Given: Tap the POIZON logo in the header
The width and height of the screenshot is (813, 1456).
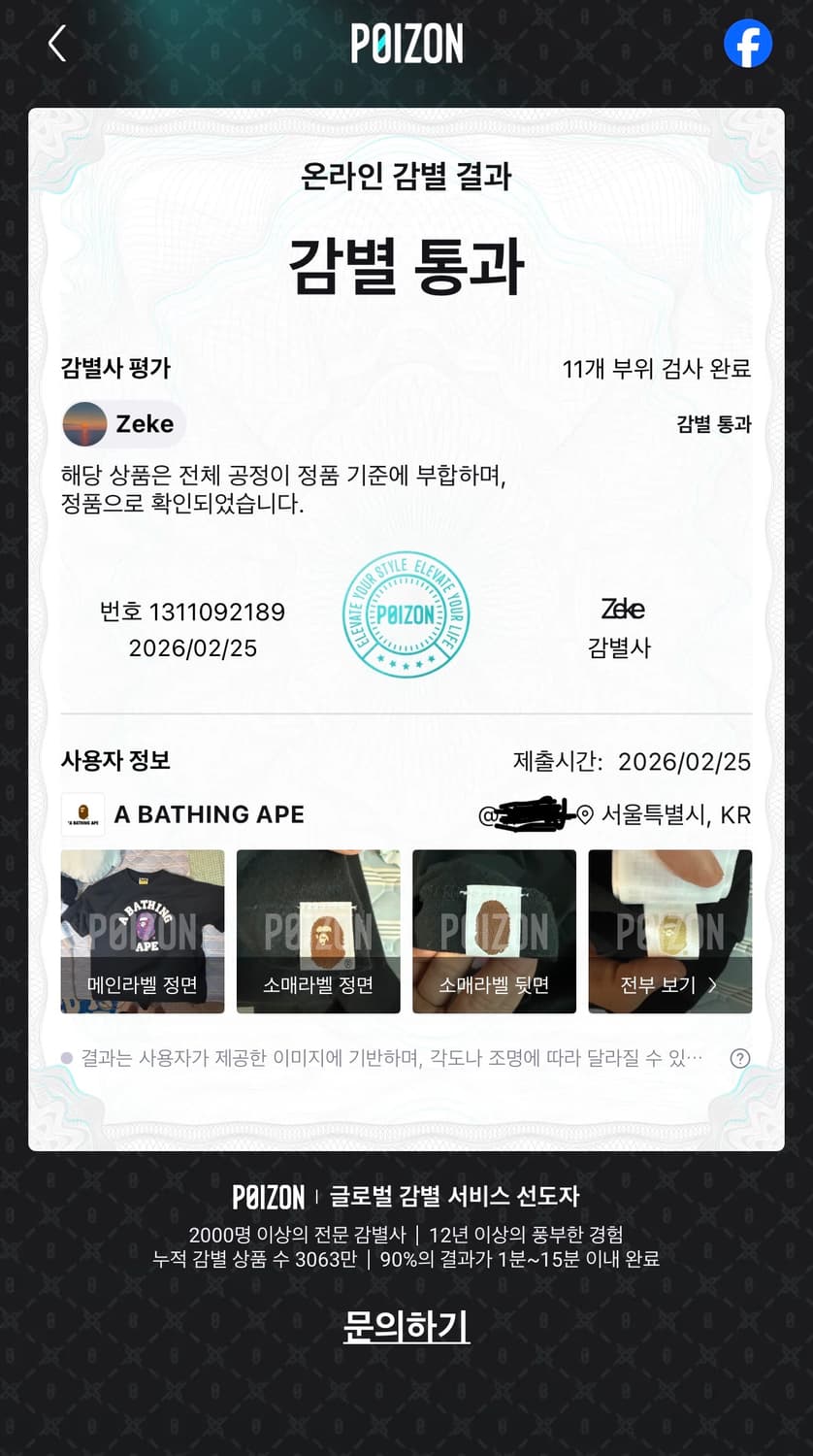Looking at the screenshot, I should [x=406, y=43].
